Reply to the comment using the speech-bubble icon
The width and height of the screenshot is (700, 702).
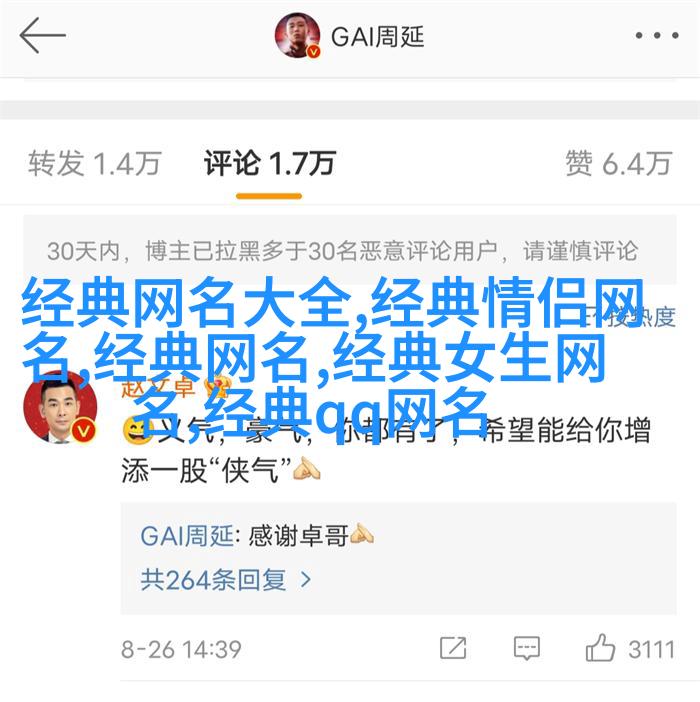coord(527,648)
